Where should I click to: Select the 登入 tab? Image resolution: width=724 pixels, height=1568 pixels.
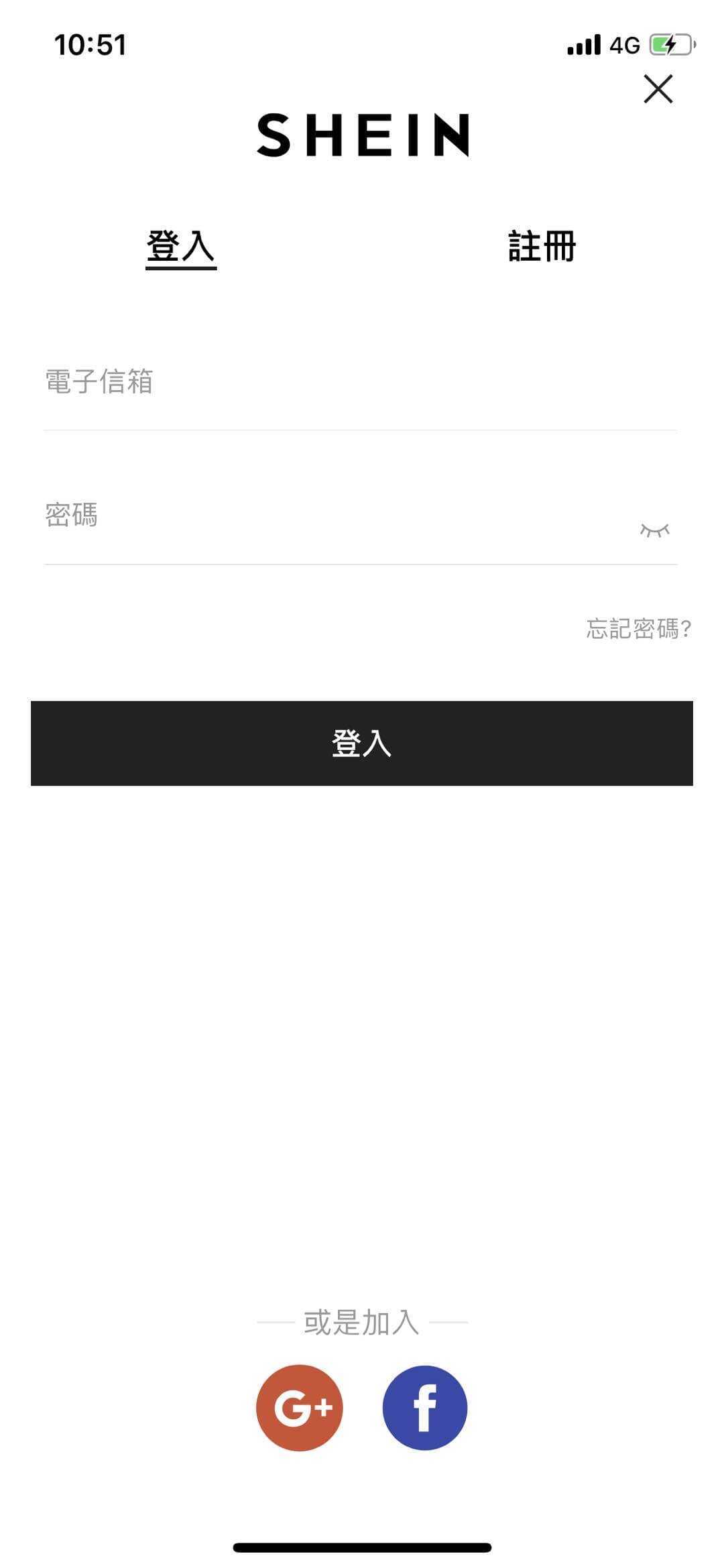(x=181, y=246)
